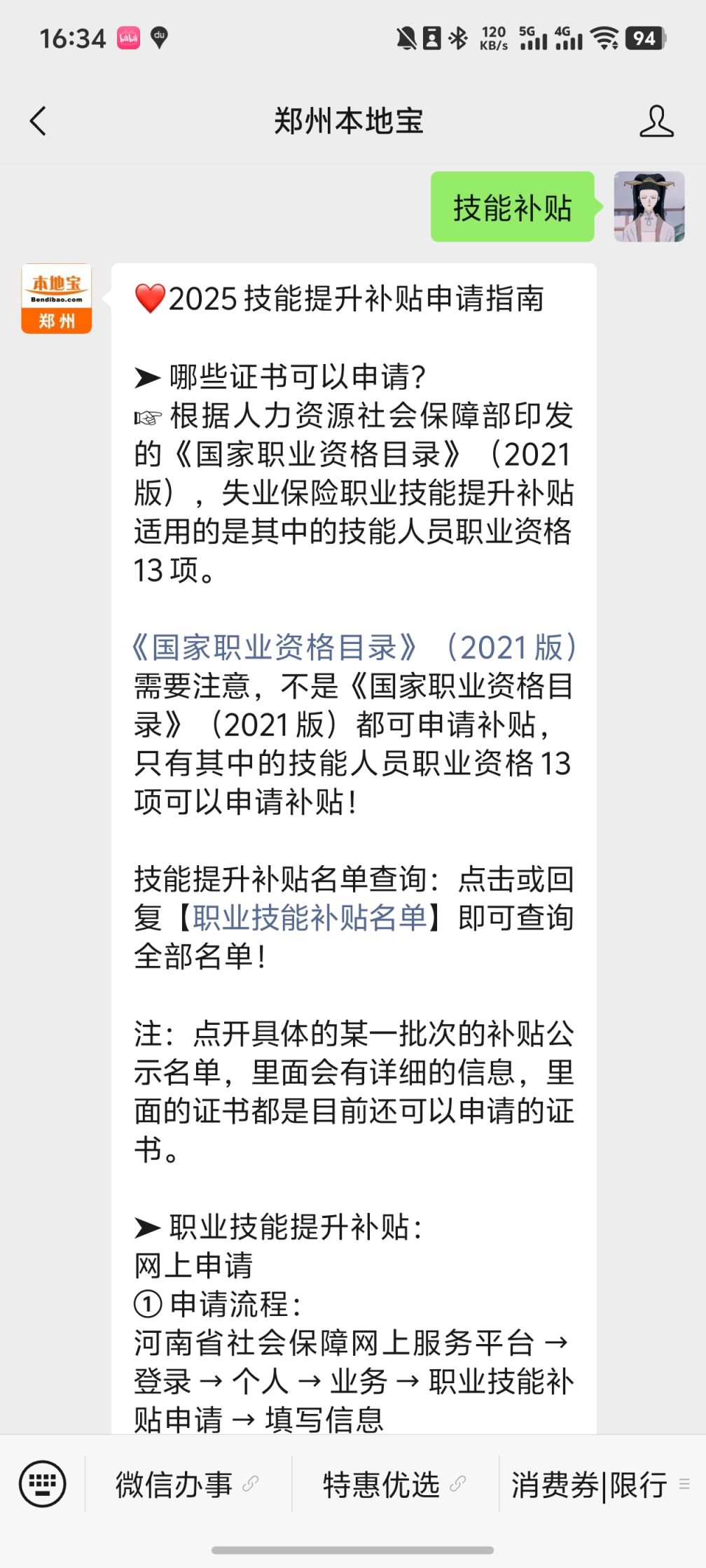Open the account profile icon
Viewport: 706px width, 1568px height.
pyautogui.click(x=656, y=121)
